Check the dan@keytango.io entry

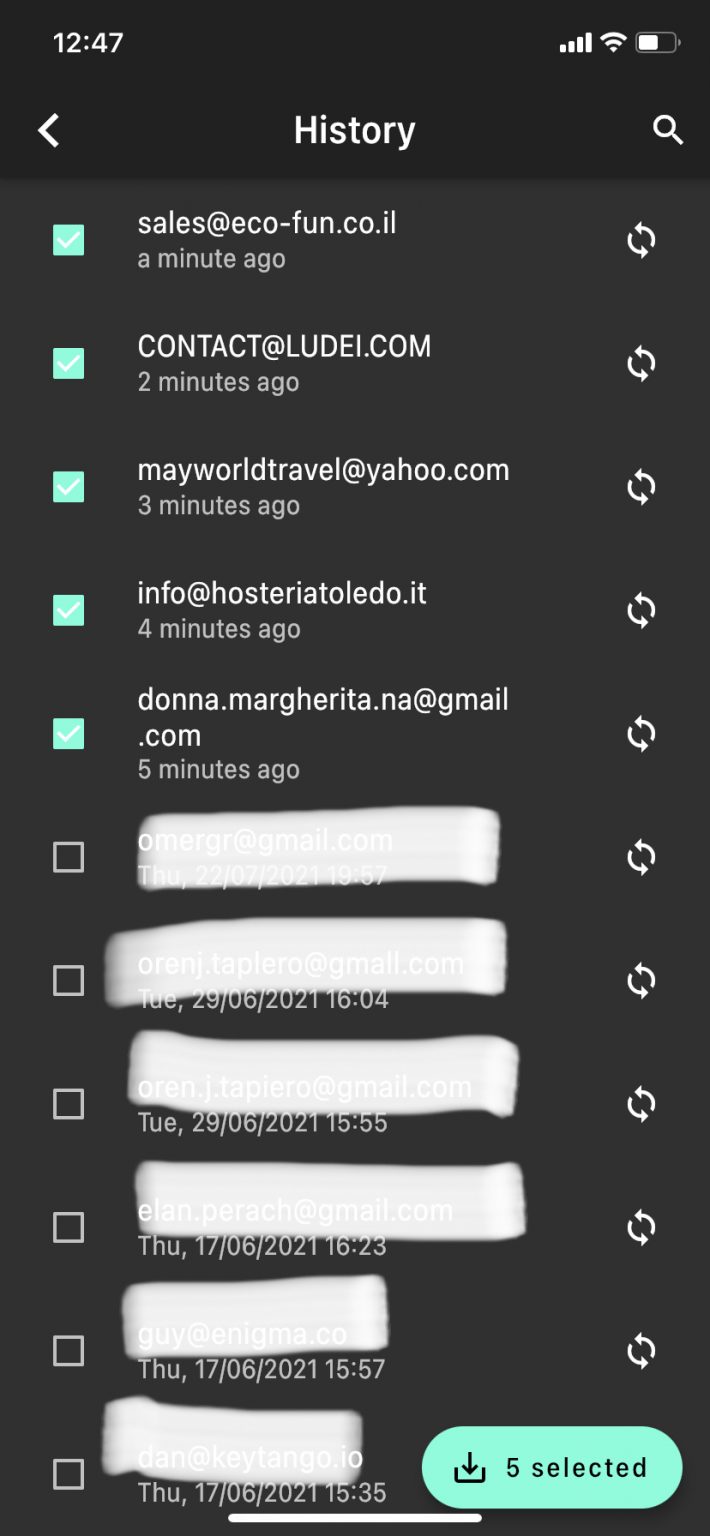(x=68, y=1474)
